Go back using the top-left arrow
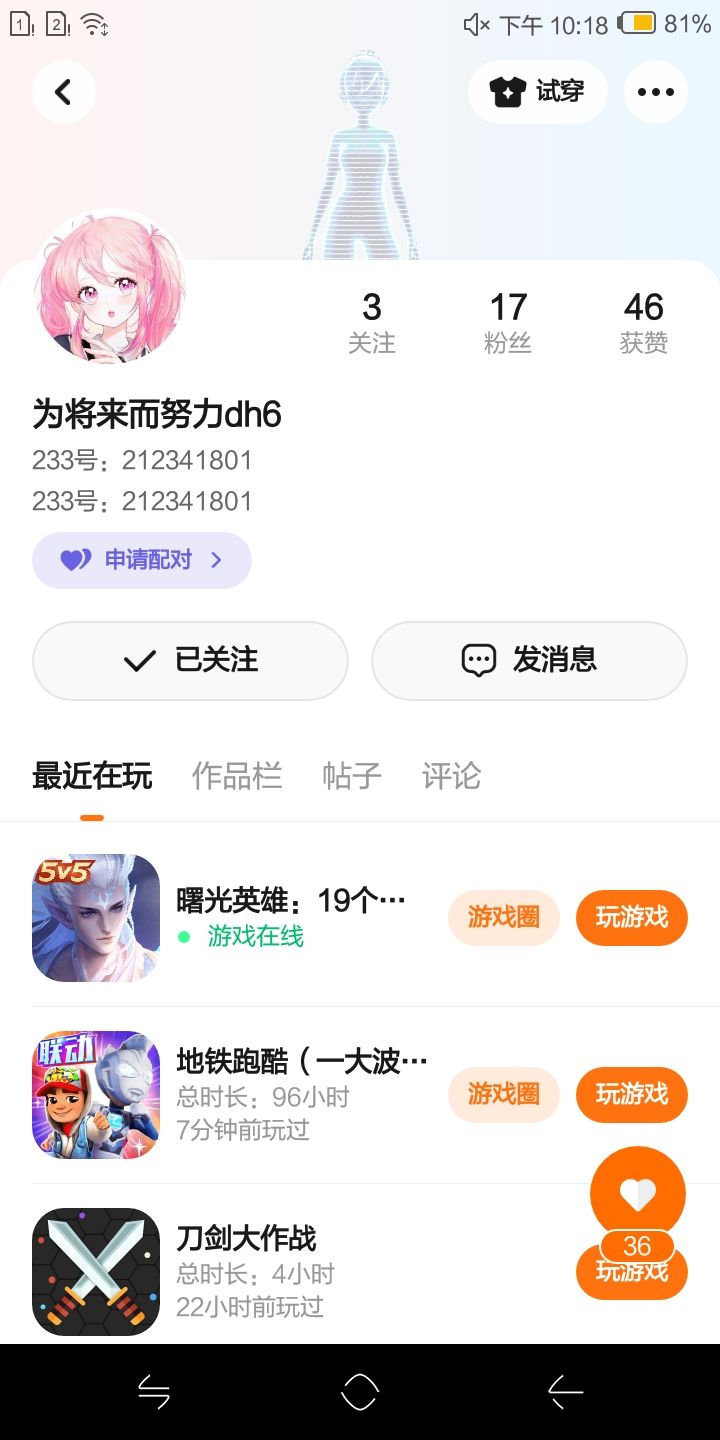This screenshot has width=720, height=1440. [63, 92]
